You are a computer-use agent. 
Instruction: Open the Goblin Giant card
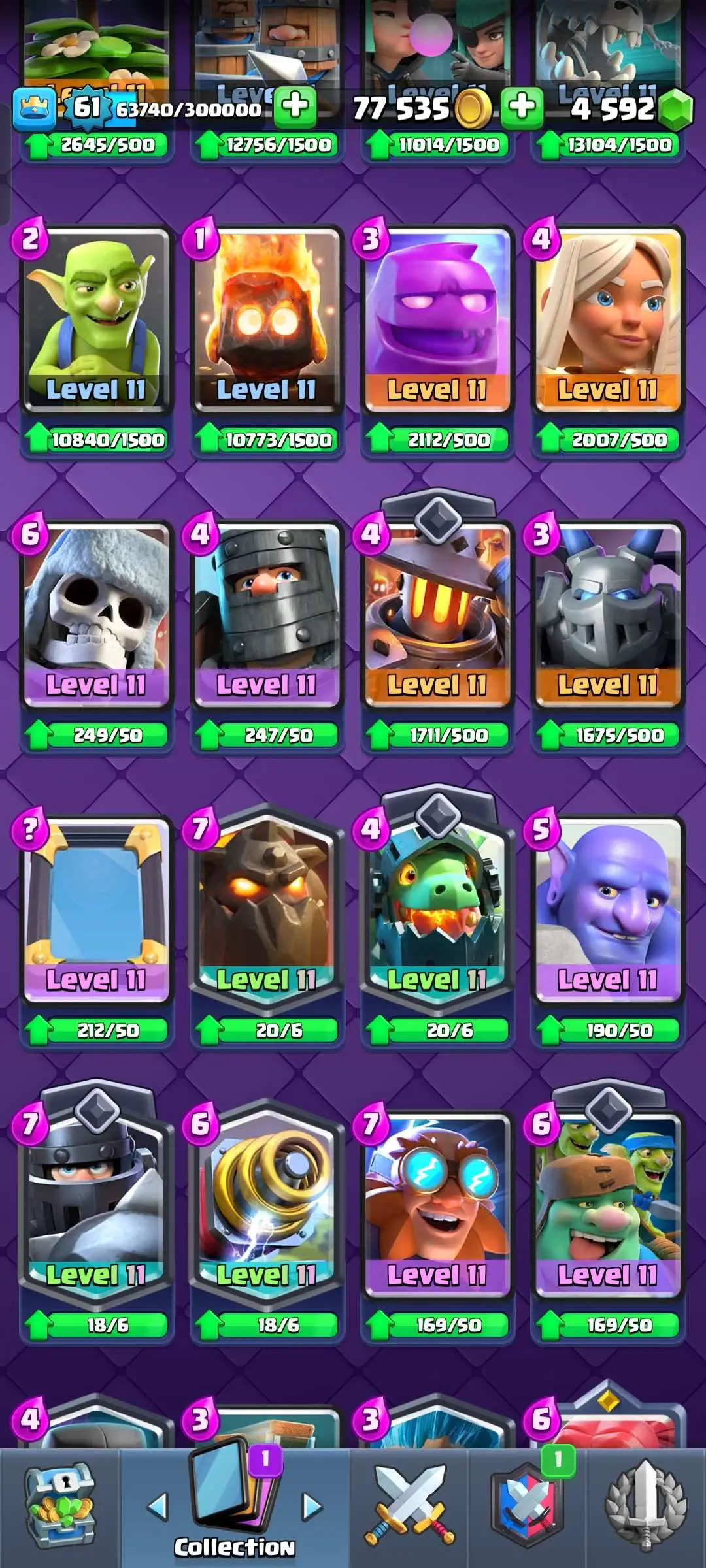pyautogui.click(x=607, y=1202)
